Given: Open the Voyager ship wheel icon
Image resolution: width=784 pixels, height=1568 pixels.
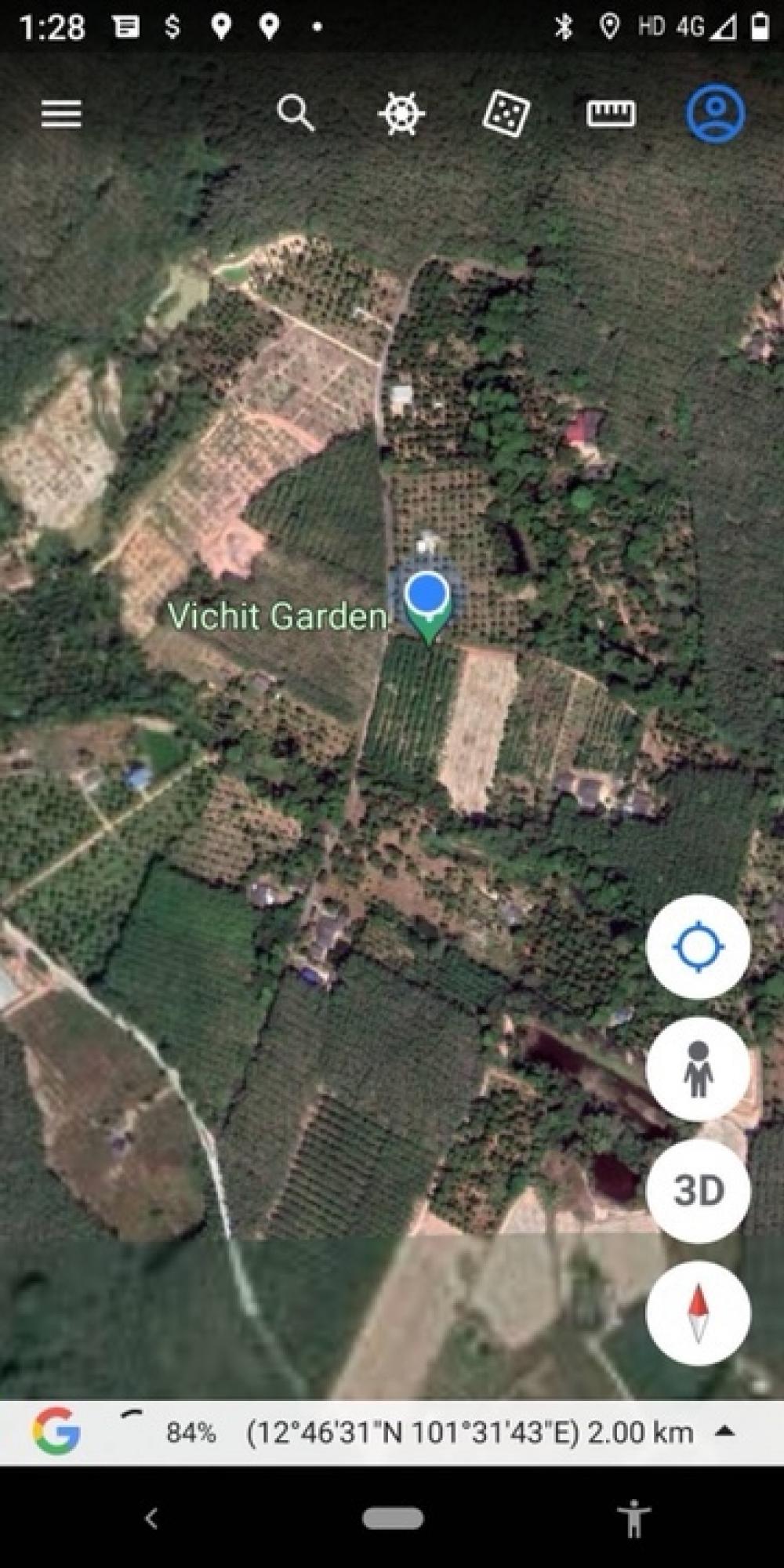Looking at the screenshot, I should point(401,114).
